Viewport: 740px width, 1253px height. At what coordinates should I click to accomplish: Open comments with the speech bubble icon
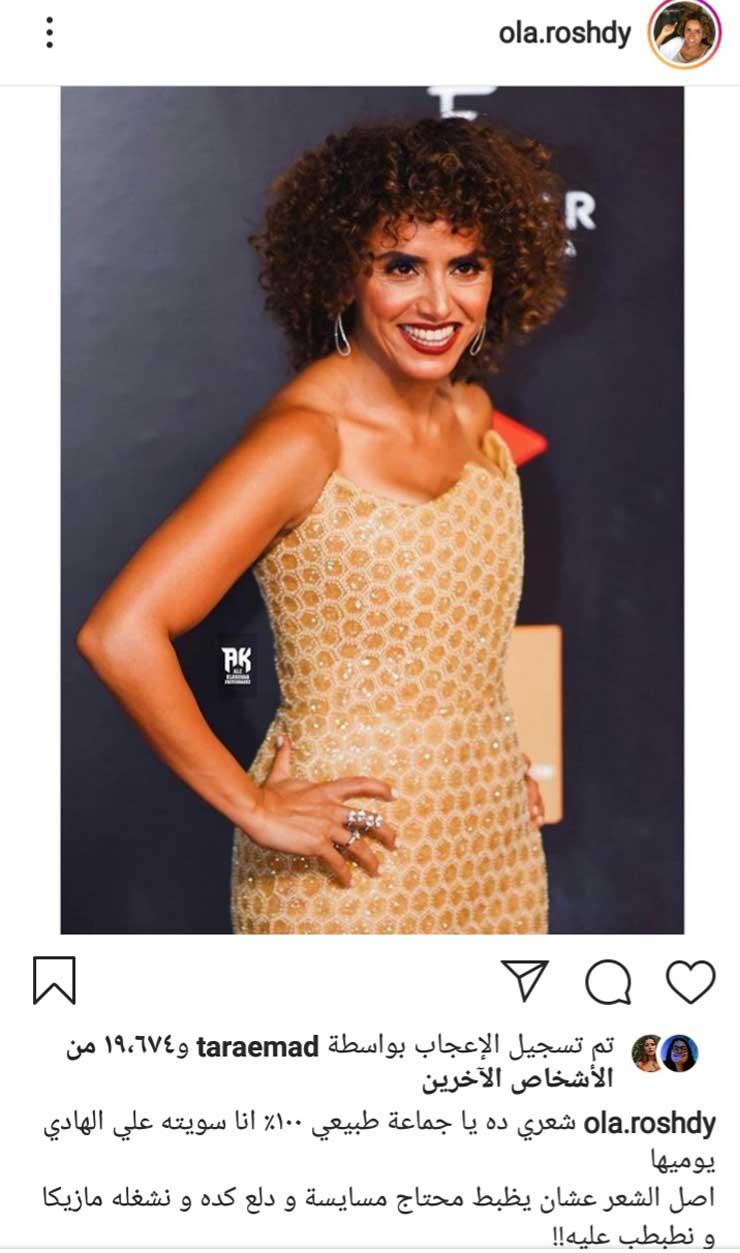608,981
